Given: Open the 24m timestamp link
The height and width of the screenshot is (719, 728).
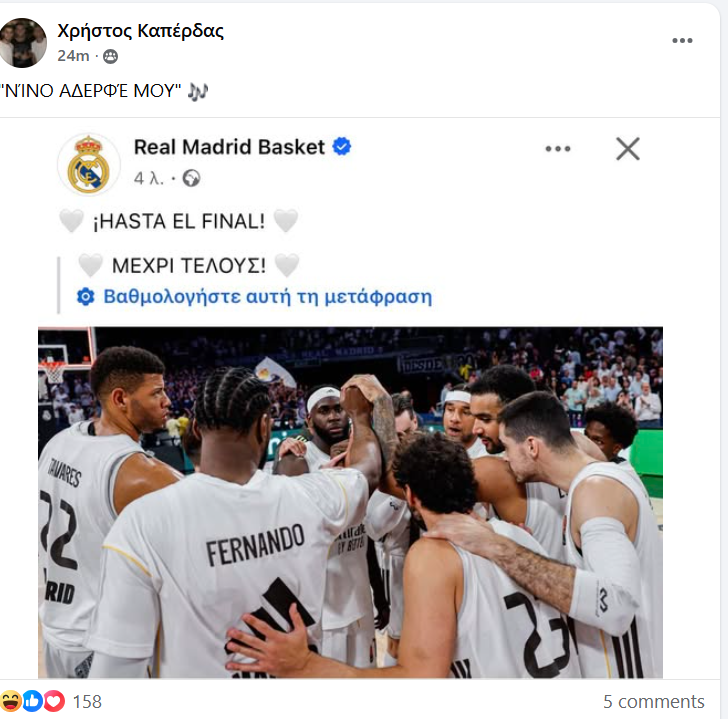Looking at the screenshot, I should point(73,56).
